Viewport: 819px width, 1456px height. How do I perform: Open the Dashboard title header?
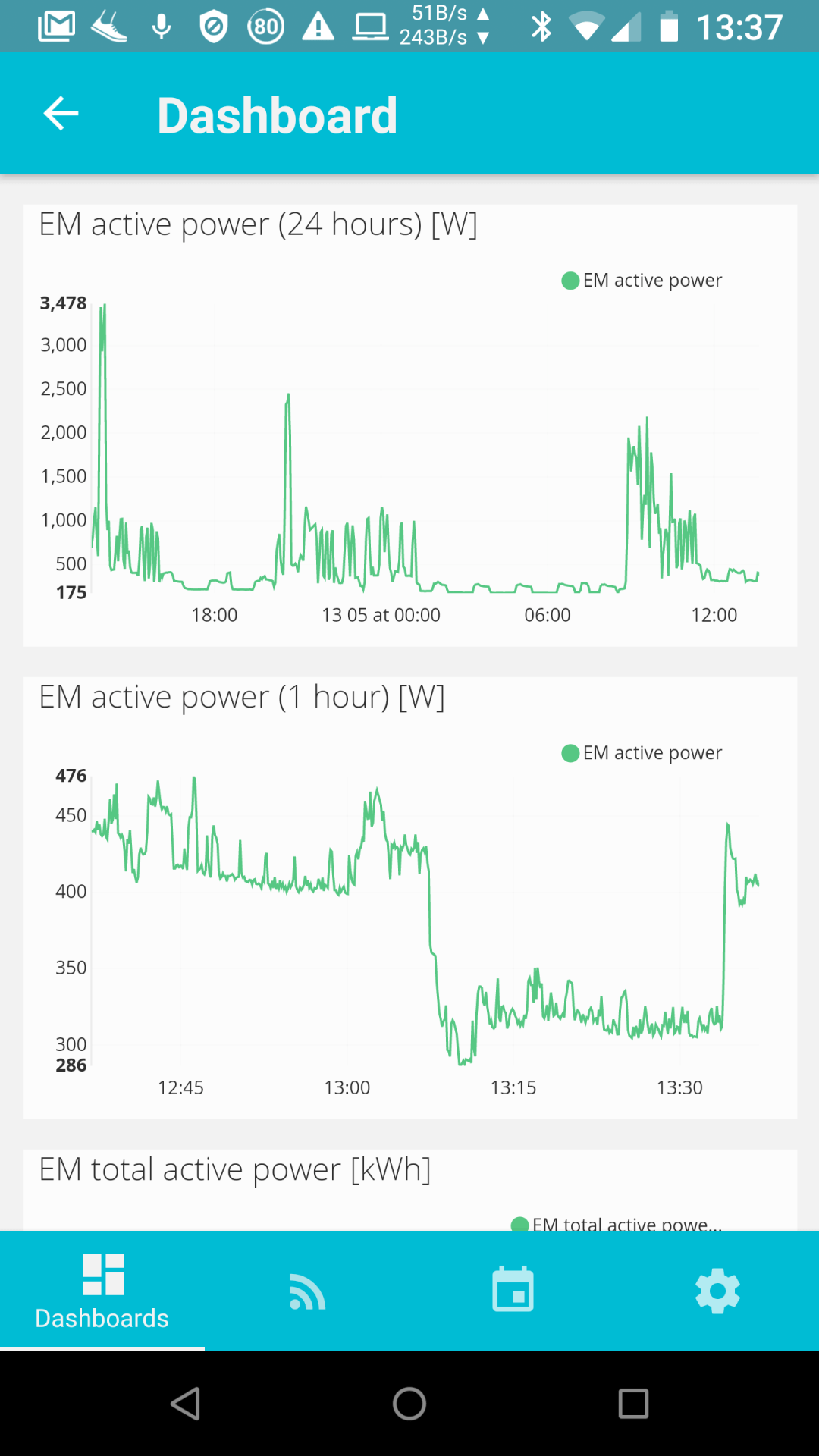(x=278, y=114)
